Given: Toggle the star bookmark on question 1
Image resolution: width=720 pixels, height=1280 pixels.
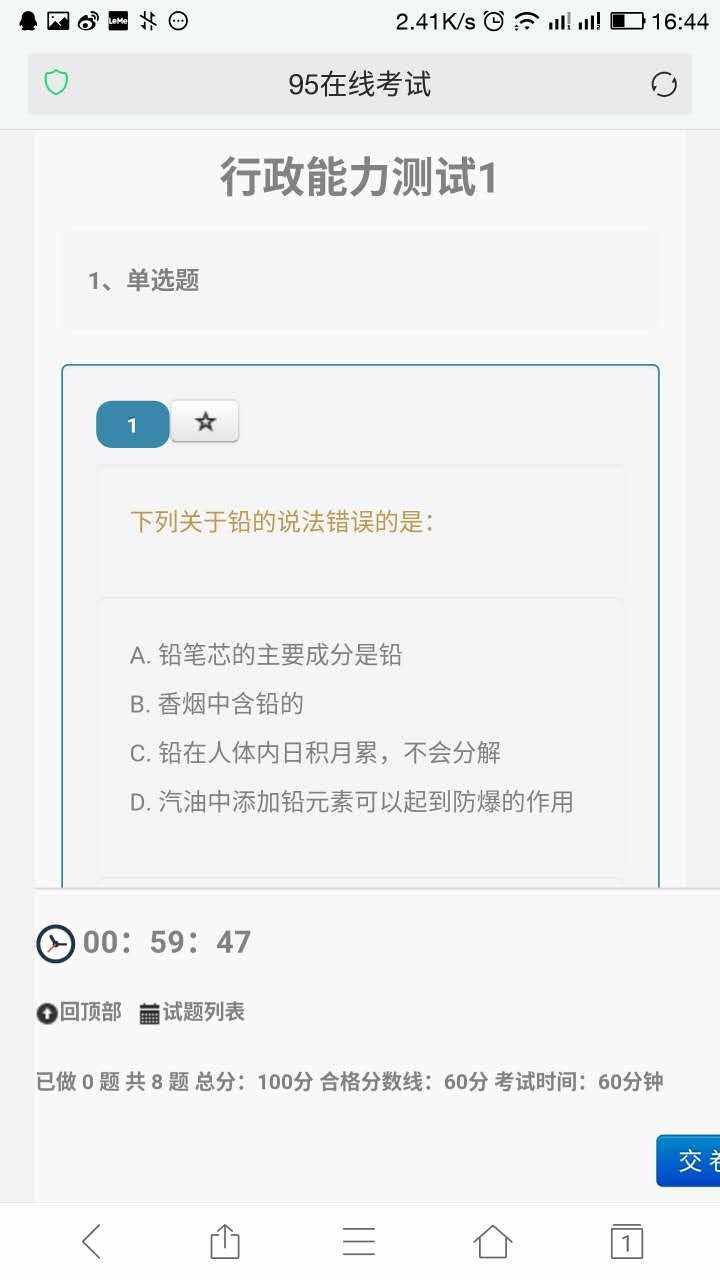Looking at the screenshot, I should coord(204,421).
